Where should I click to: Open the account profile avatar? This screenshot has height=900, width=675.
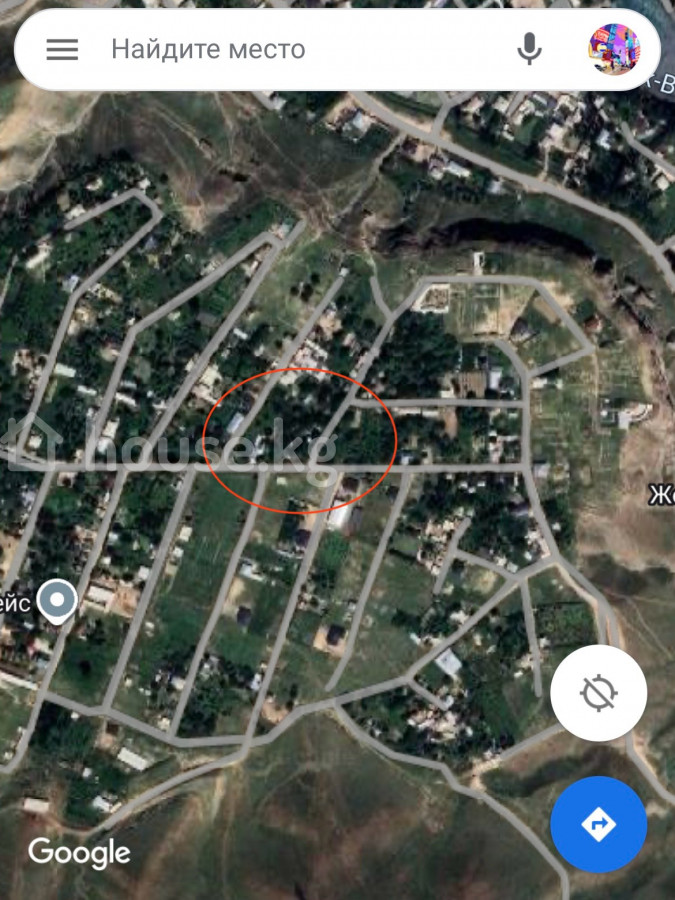(x=613, y=49)
